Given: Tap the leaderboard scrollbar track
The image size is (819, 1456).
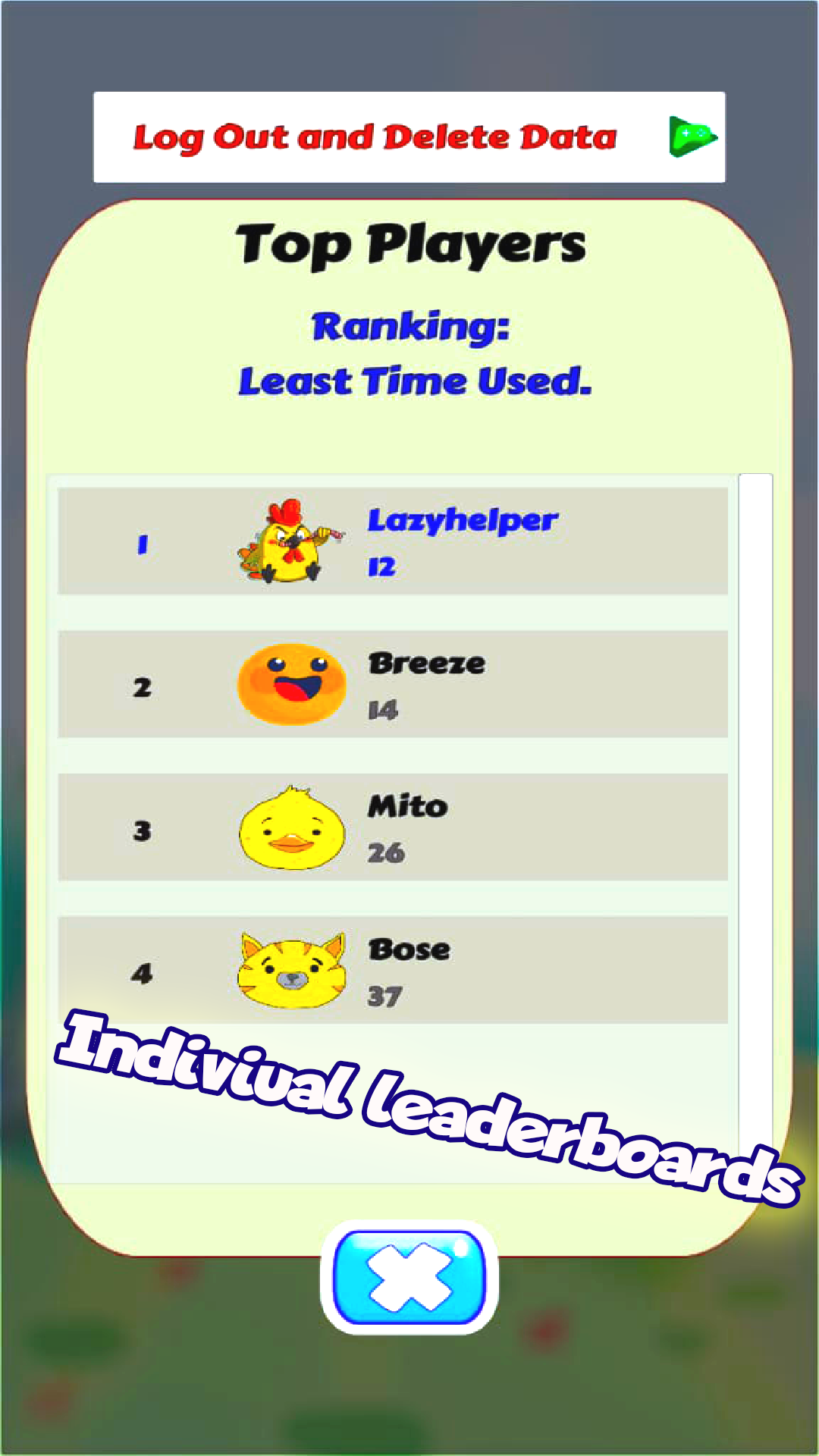Looking at the screenshot, I should click(755, 827).
